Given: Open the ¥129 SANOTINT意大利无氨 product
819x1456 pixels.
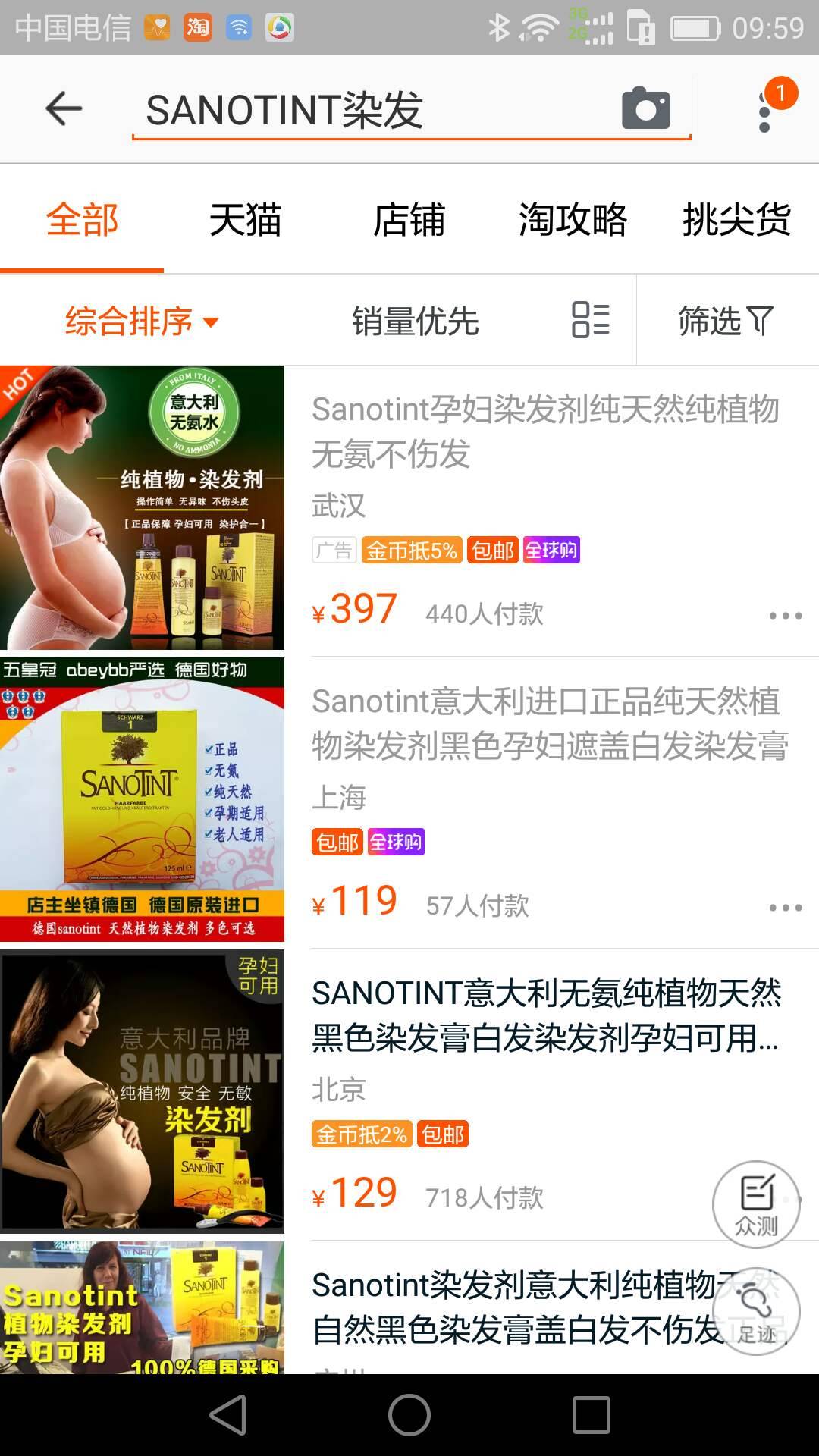Looking at the screenshot, I should 546,1016.
